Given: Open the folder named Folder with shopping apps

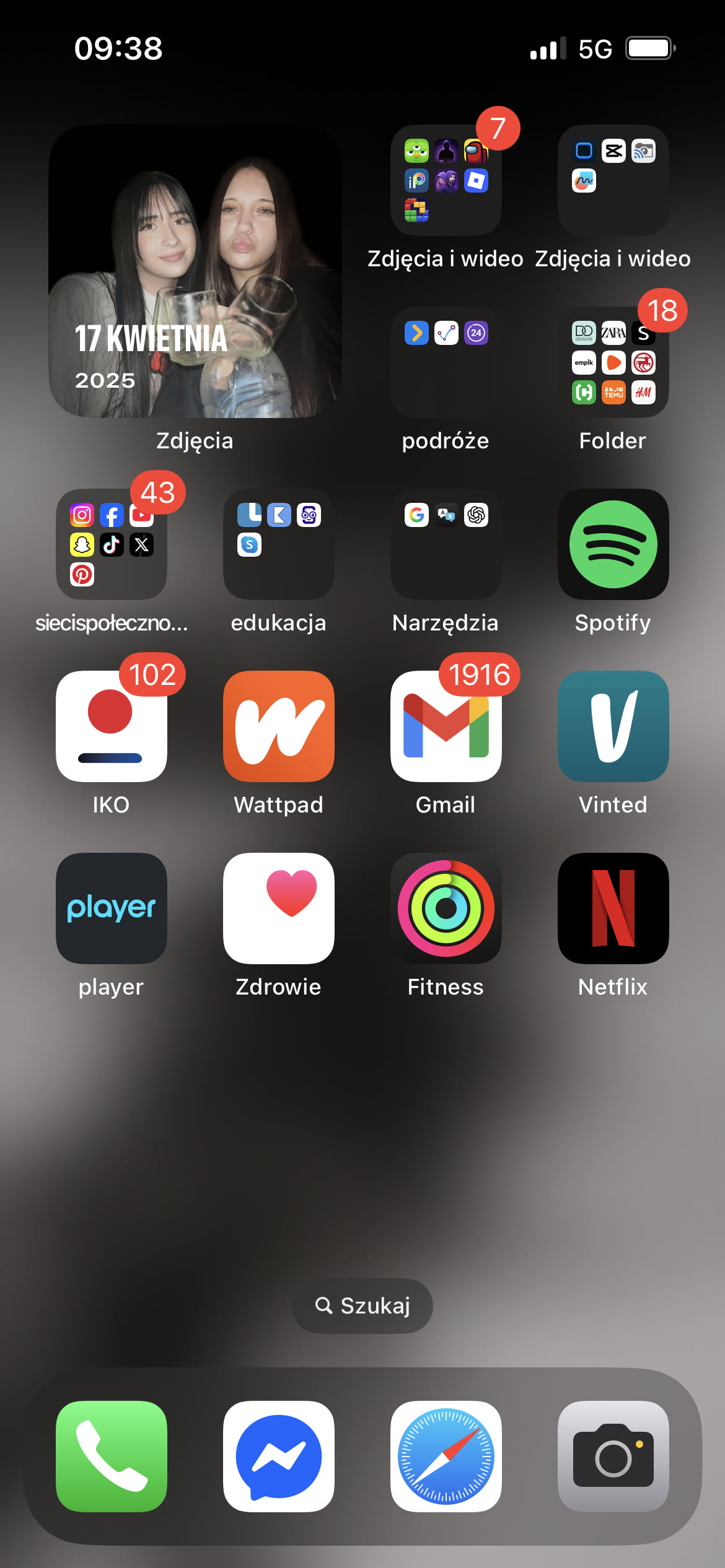Looking at the screenshot, I should 613,362.
